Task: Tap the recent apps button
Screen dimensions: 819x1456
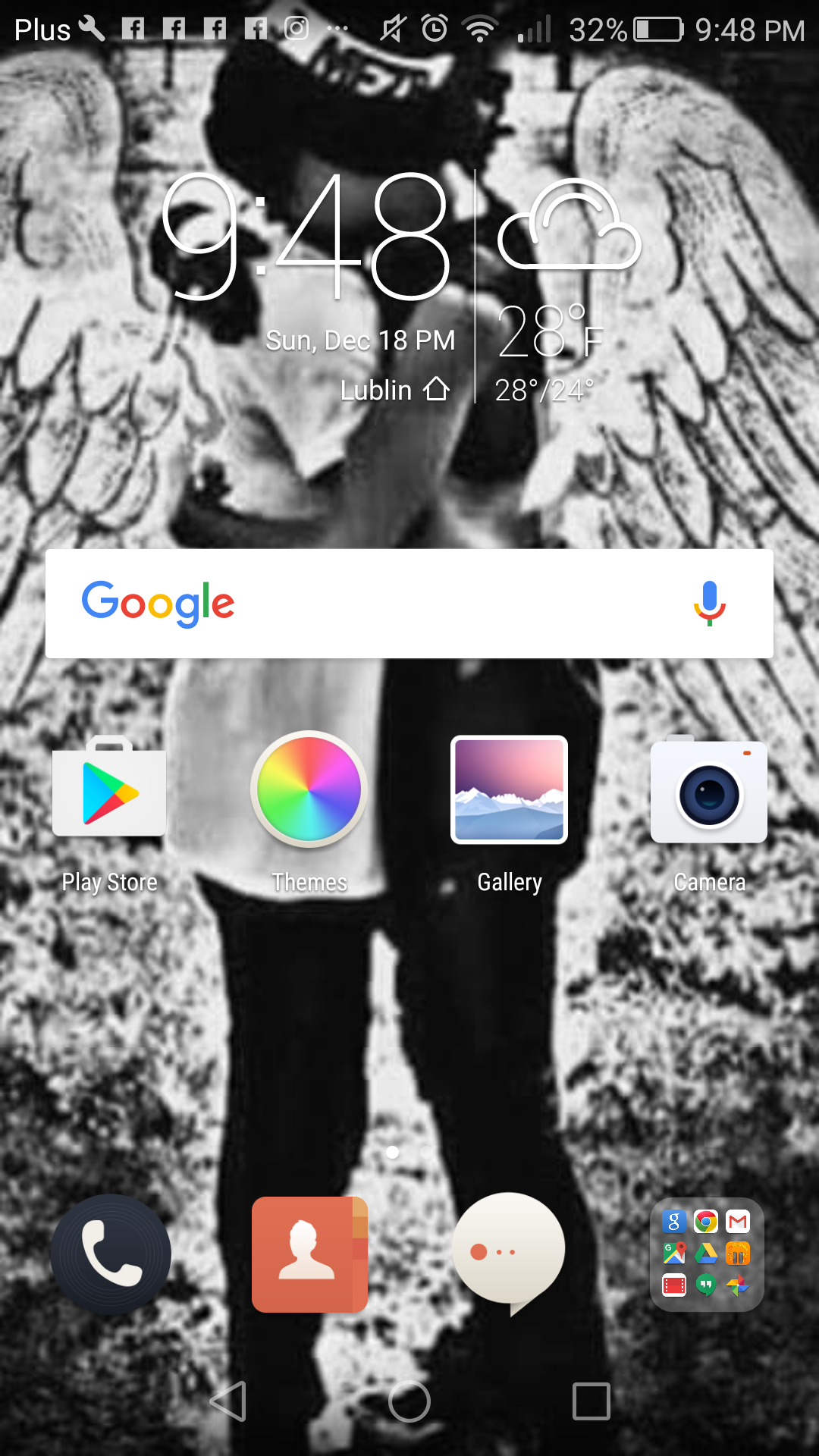Action: click(591, 1401)
